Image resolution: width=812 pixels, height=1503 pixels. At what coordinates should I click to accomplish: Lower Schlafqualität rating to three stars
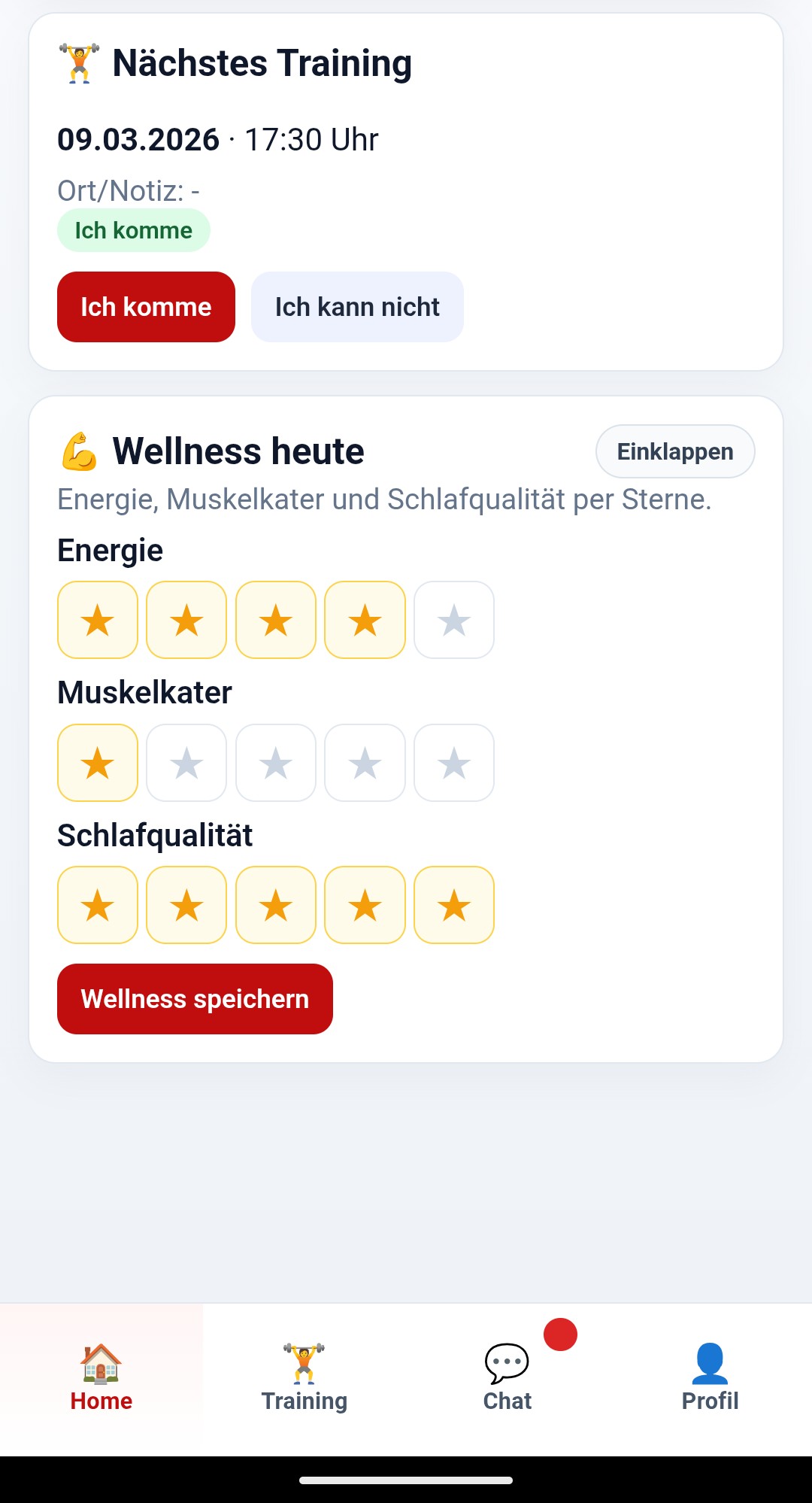tap(276, 905)
